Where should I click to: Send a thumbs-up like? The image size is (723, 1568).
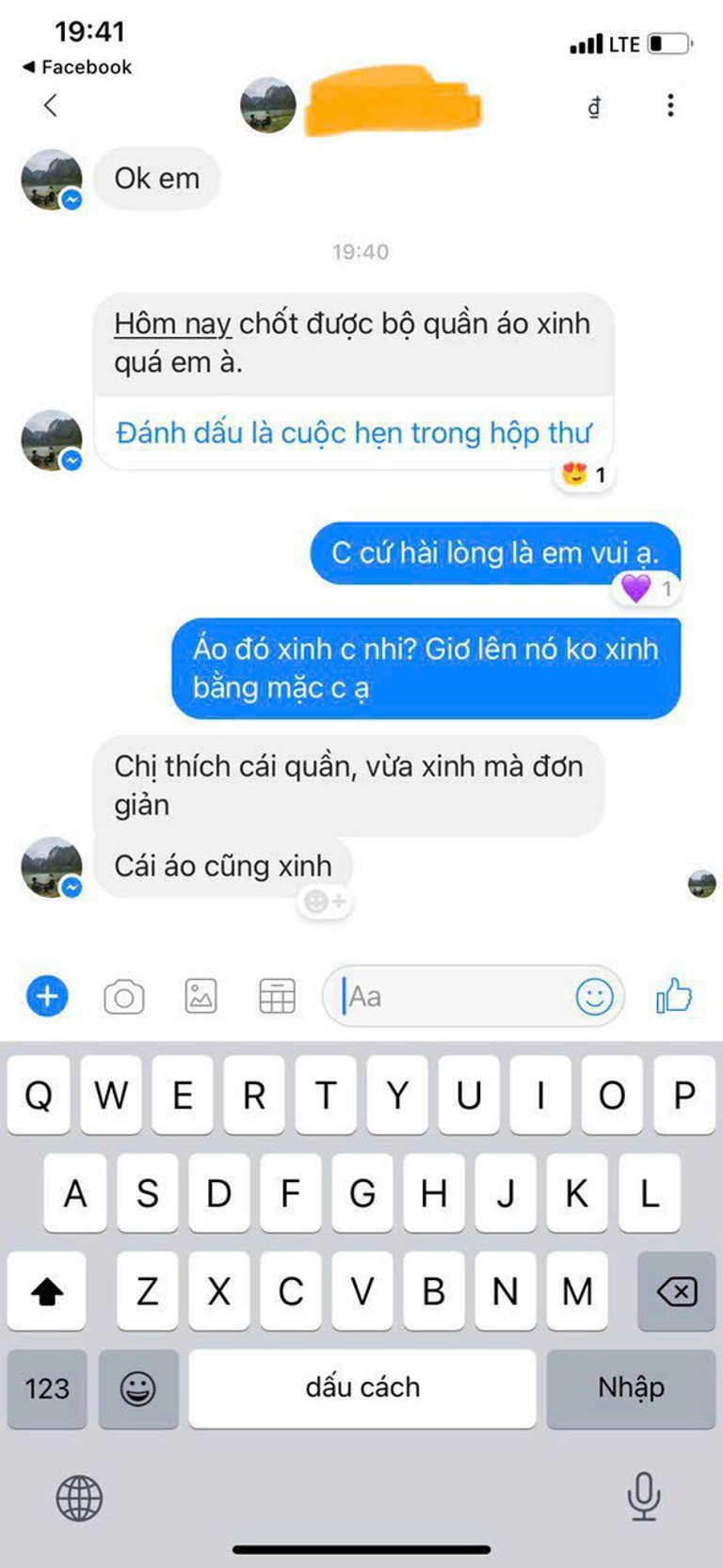(x=673, y=996)
